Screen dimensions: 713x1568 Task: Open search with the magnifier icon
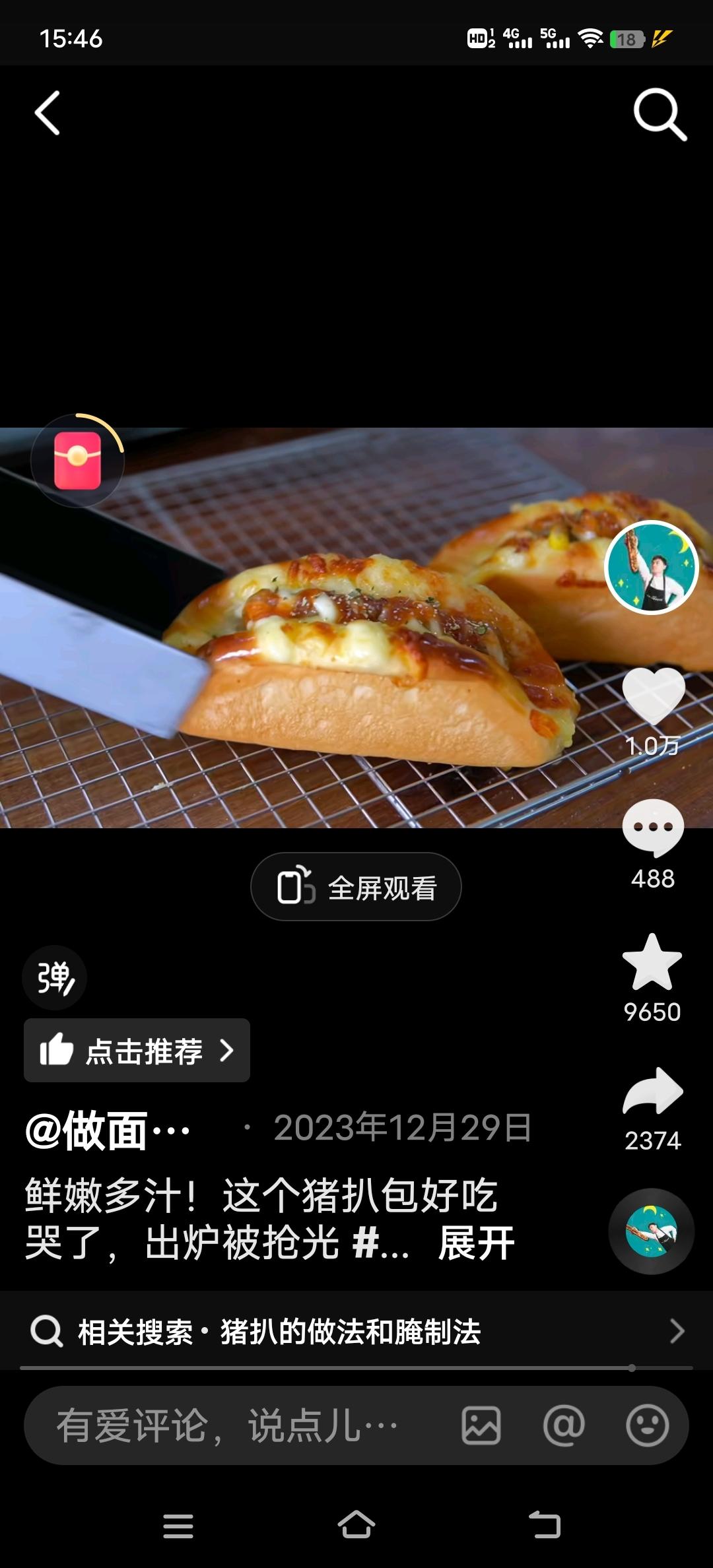click(x=660, y=115)
